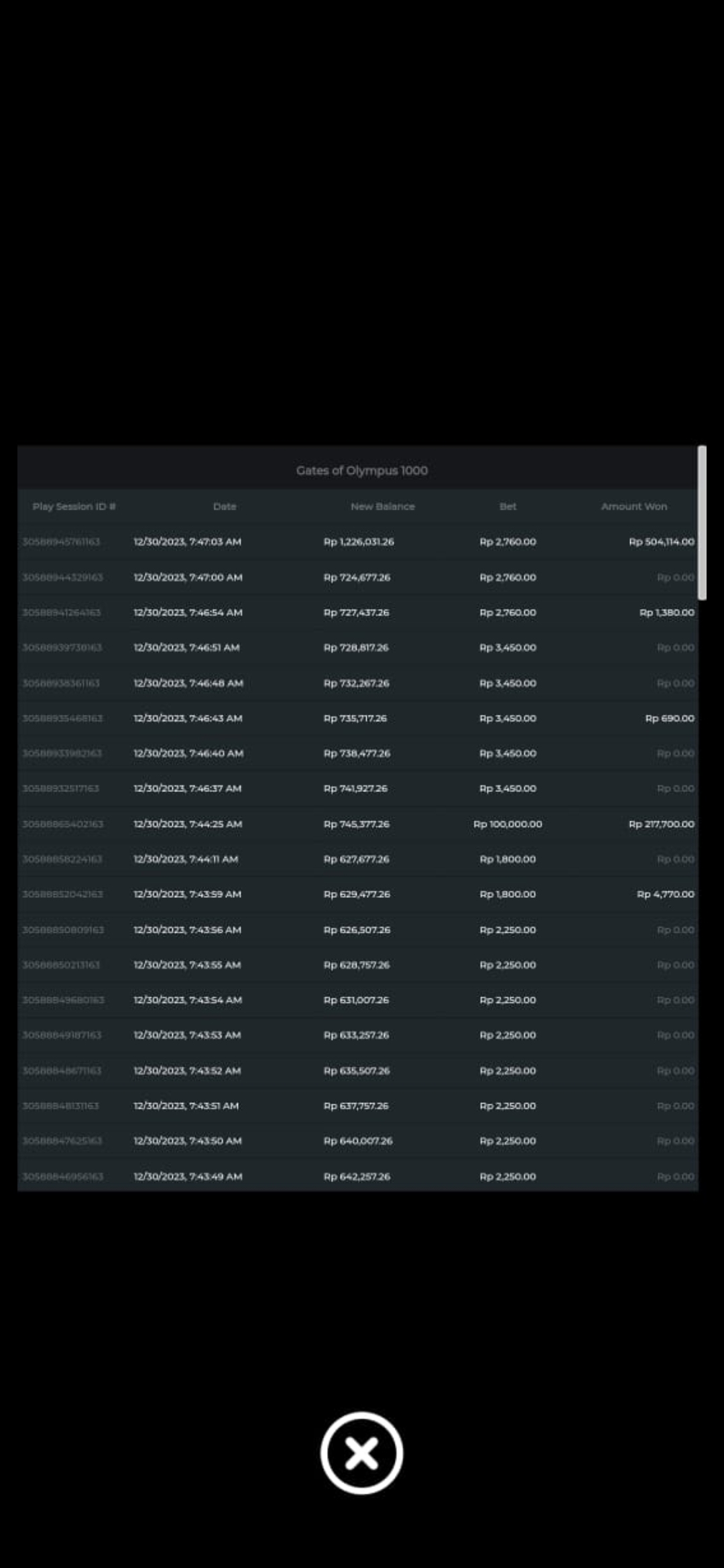The width and height of the screenshot is (724, 1568).
Task: Close the game history image viewer
Action: coord(361,1453)
